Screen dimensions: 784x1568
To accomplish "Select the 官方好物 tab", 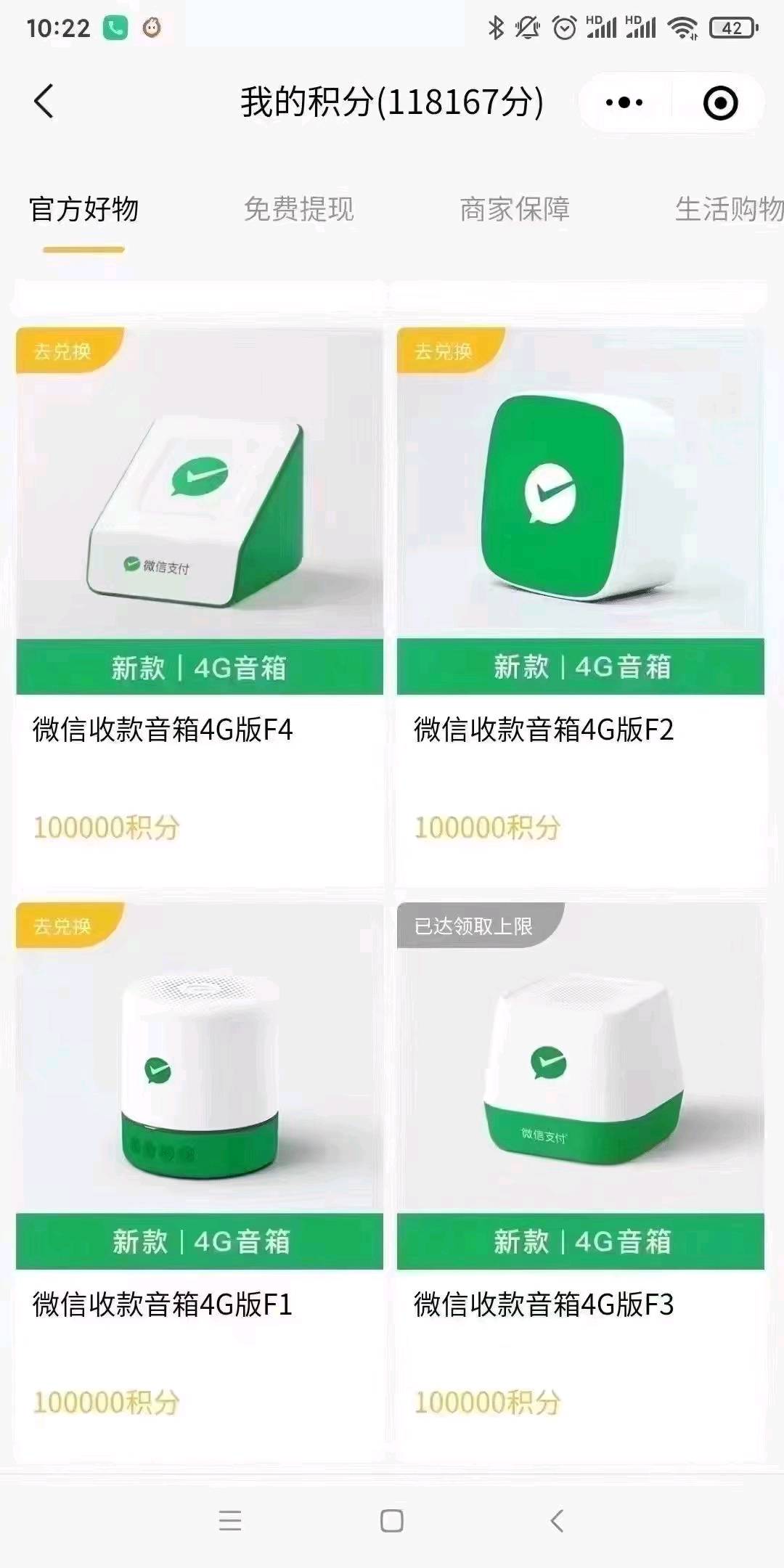I will click(x=83, y=209).
